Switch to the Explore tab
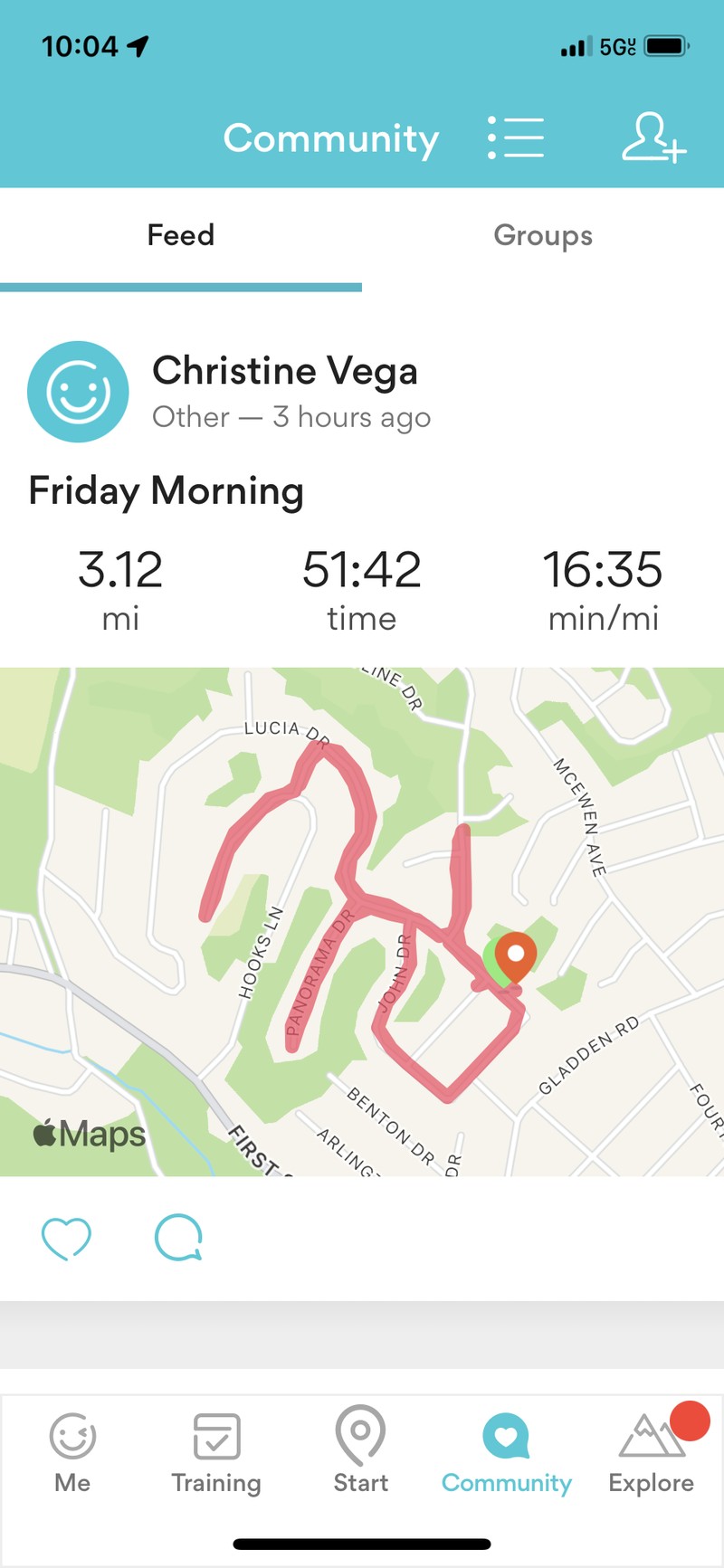The image size is (724, 1568). coord(651,1451)
